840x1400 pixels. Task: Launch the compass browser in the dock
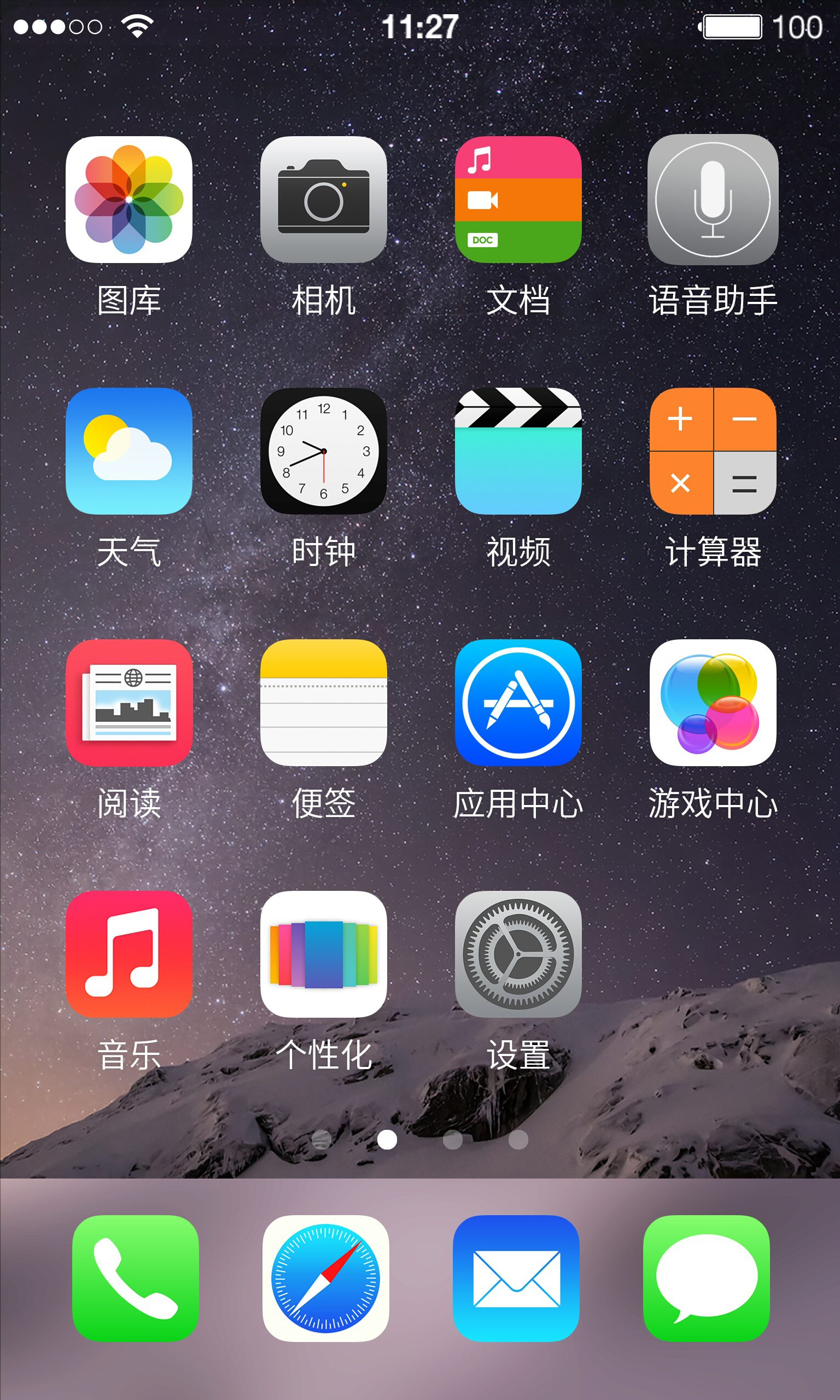tap(325, 1279)
